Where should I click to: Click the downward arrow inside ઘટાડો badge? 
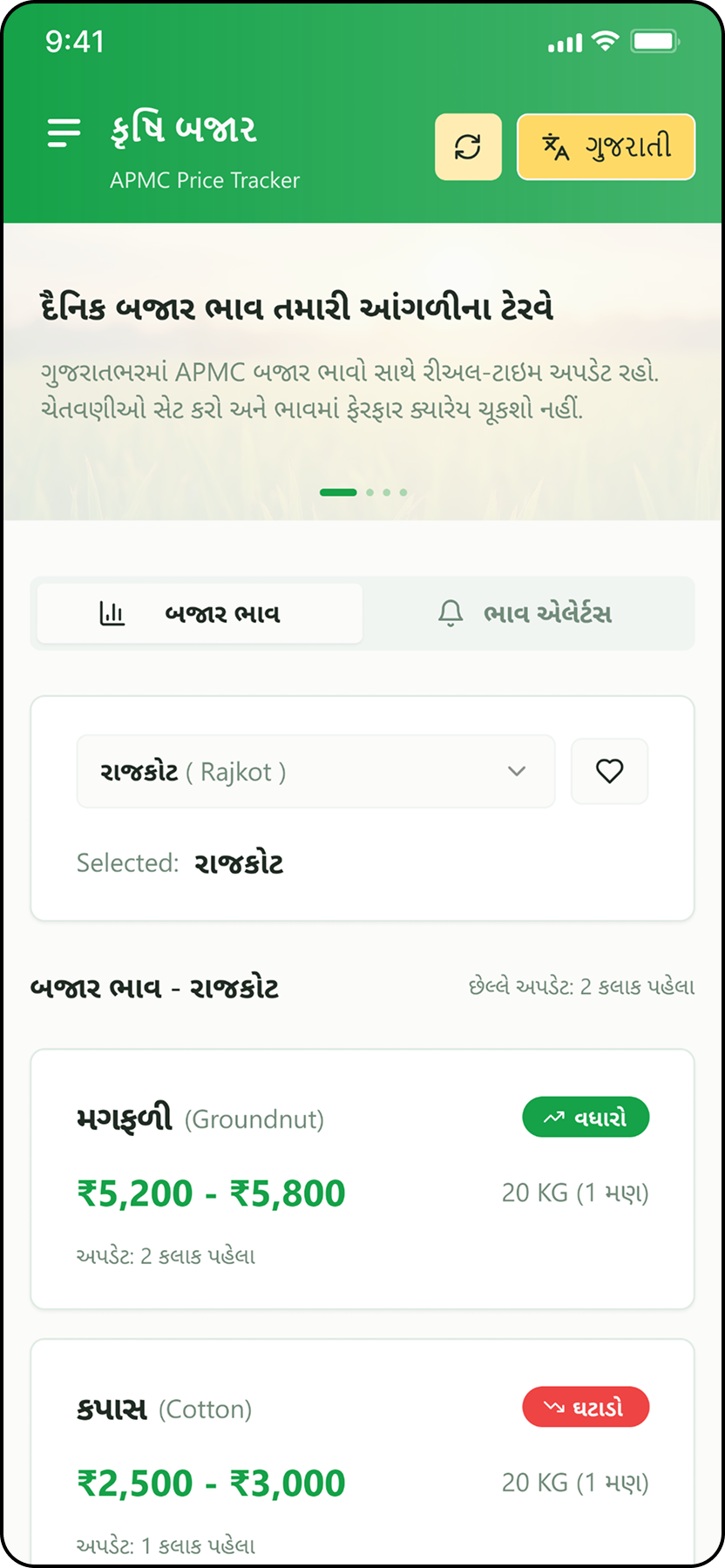[x=555, y=1406]
